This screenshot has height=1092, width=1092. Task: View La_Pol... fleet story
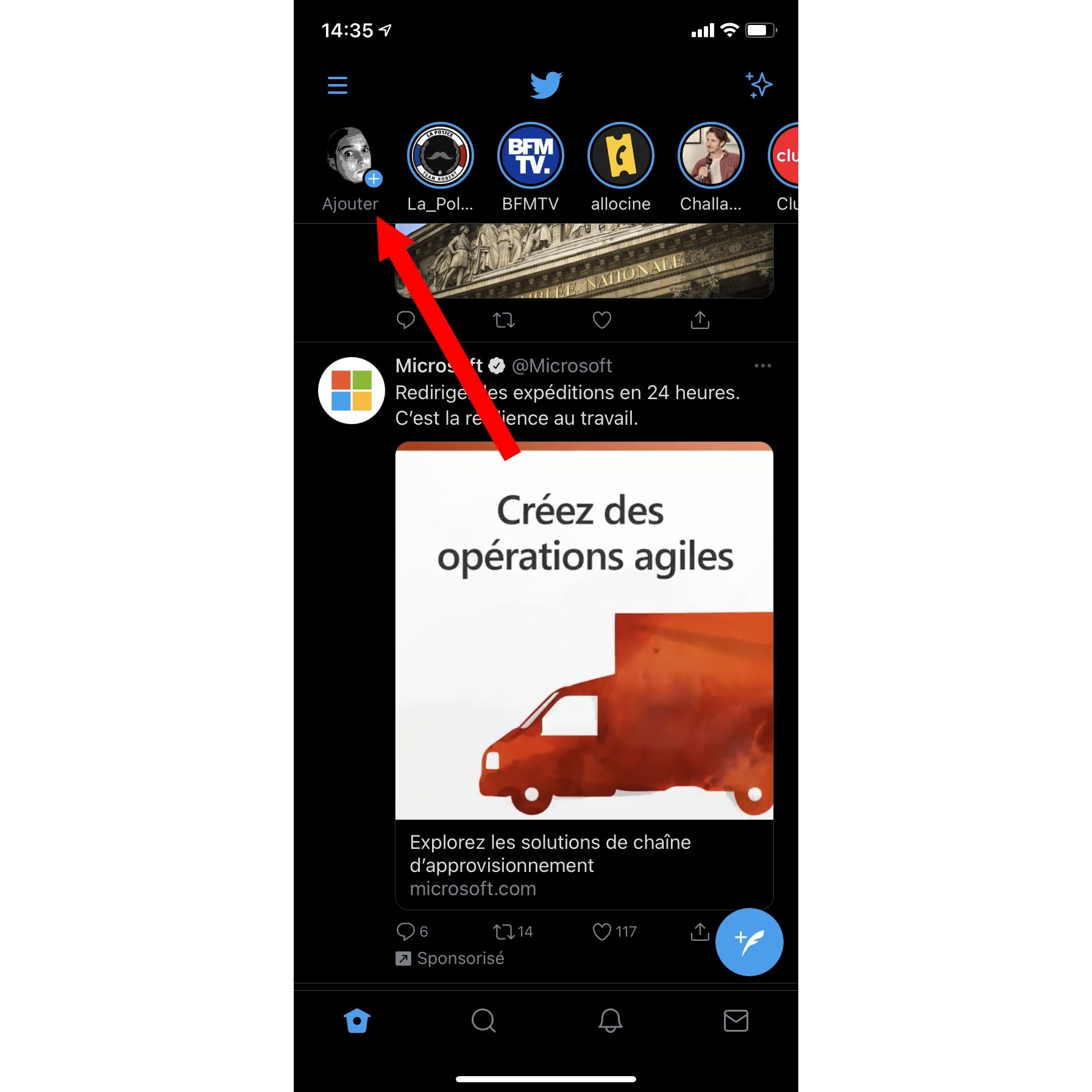coord(440,156)
